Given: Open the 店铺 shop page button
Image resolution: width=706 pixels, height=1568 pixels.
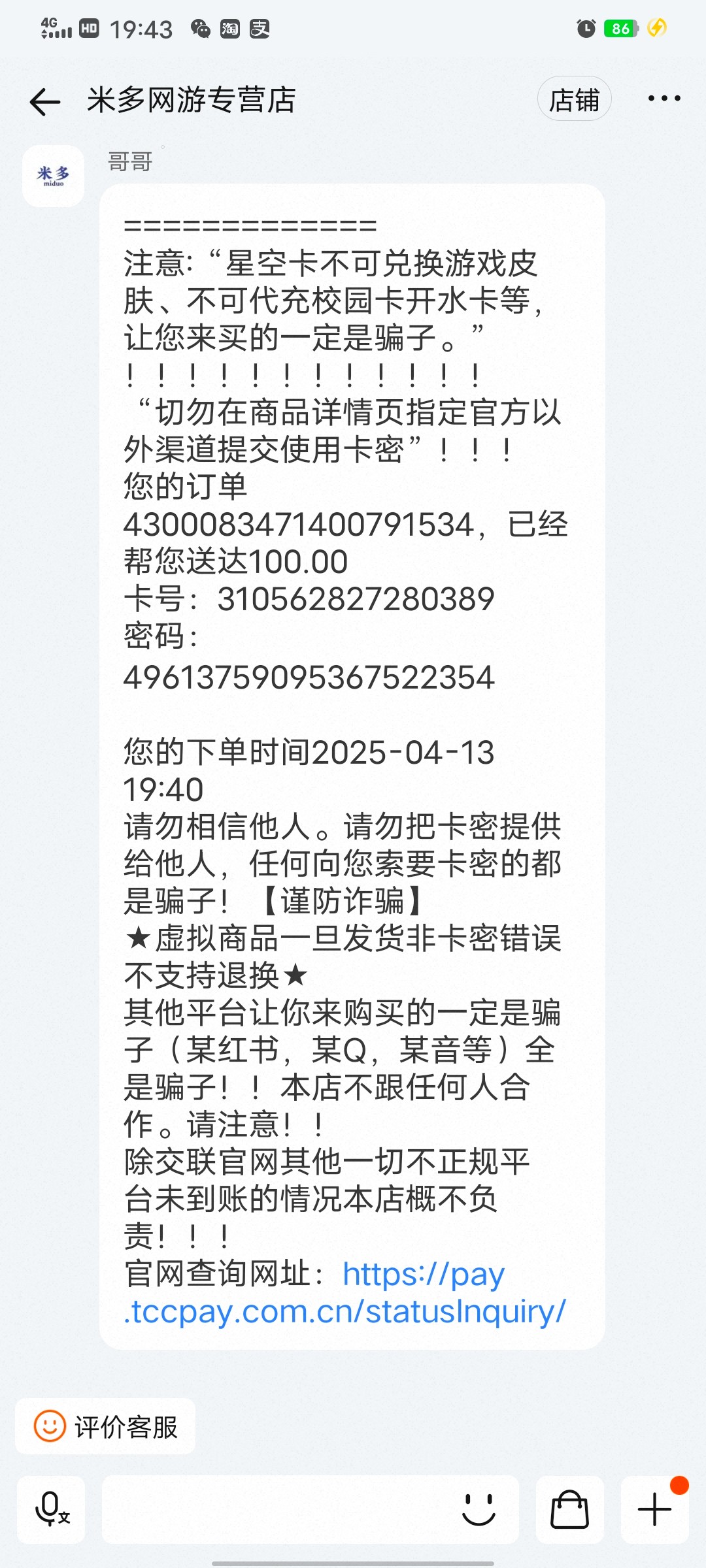Looking at the screenshot, I should (x=574, y=100).
